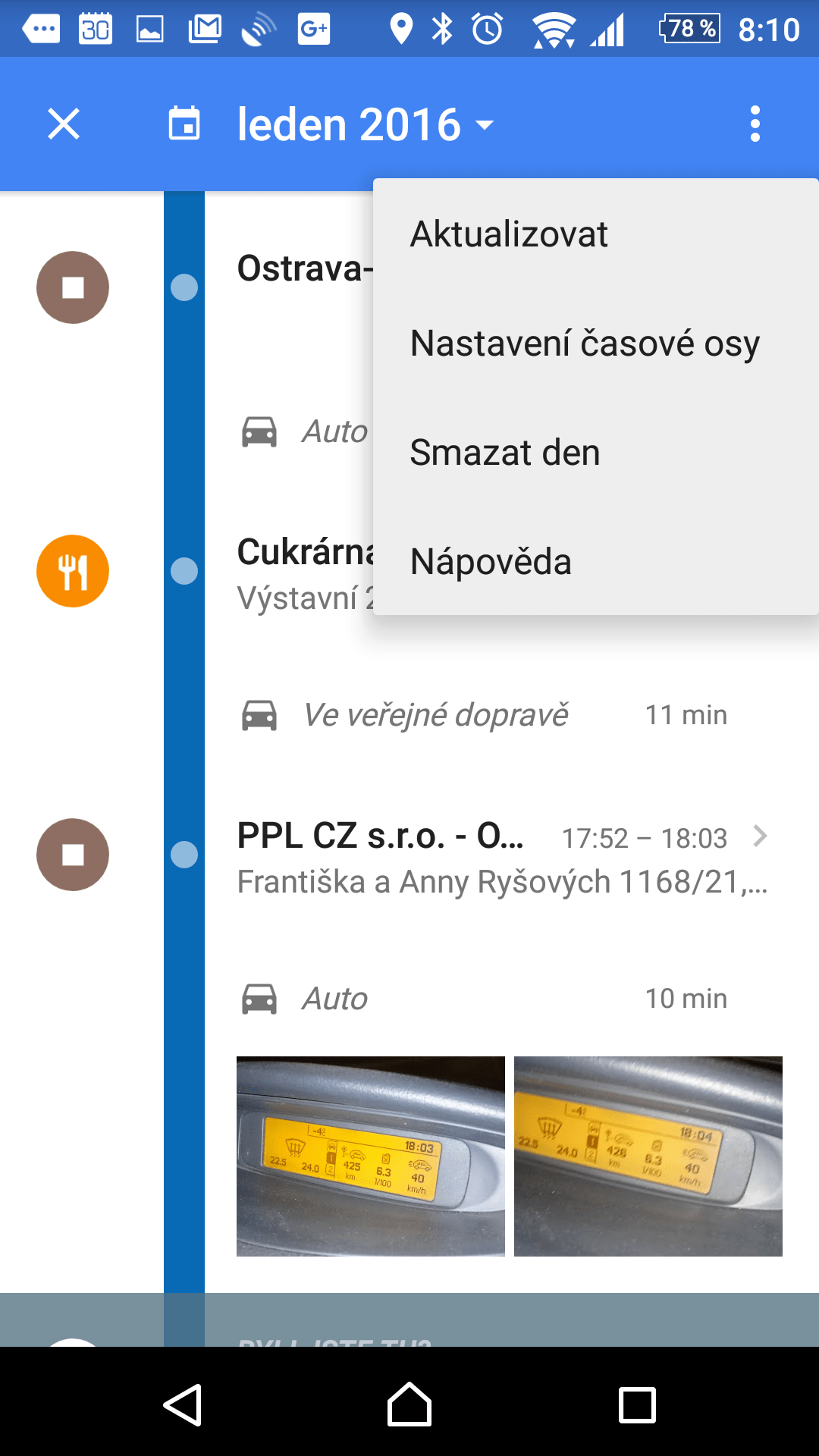Open Nápověda help item

pos(596,562)
